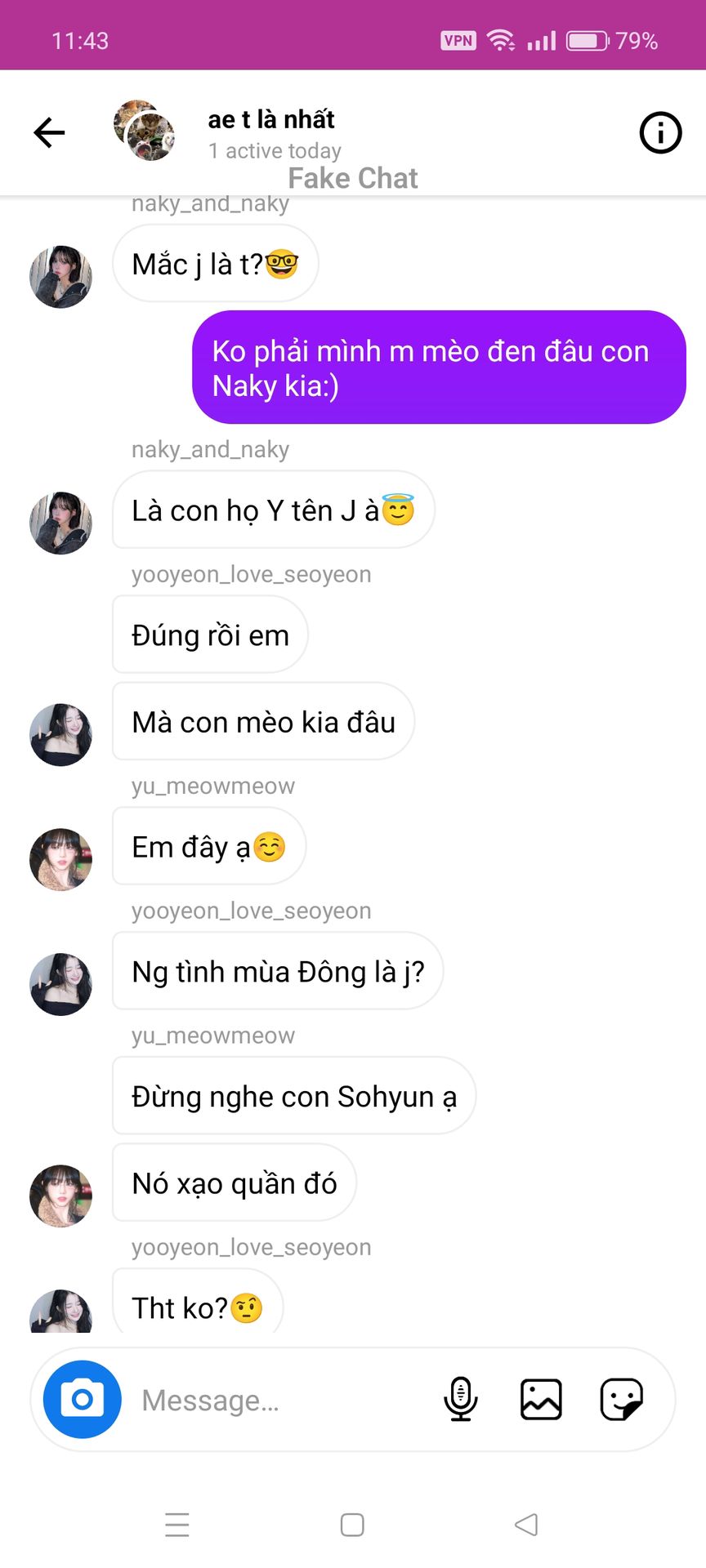Screen dimensions: 706x1568
Task: Open recent apps from the navigation bar
Action: 176,1525
